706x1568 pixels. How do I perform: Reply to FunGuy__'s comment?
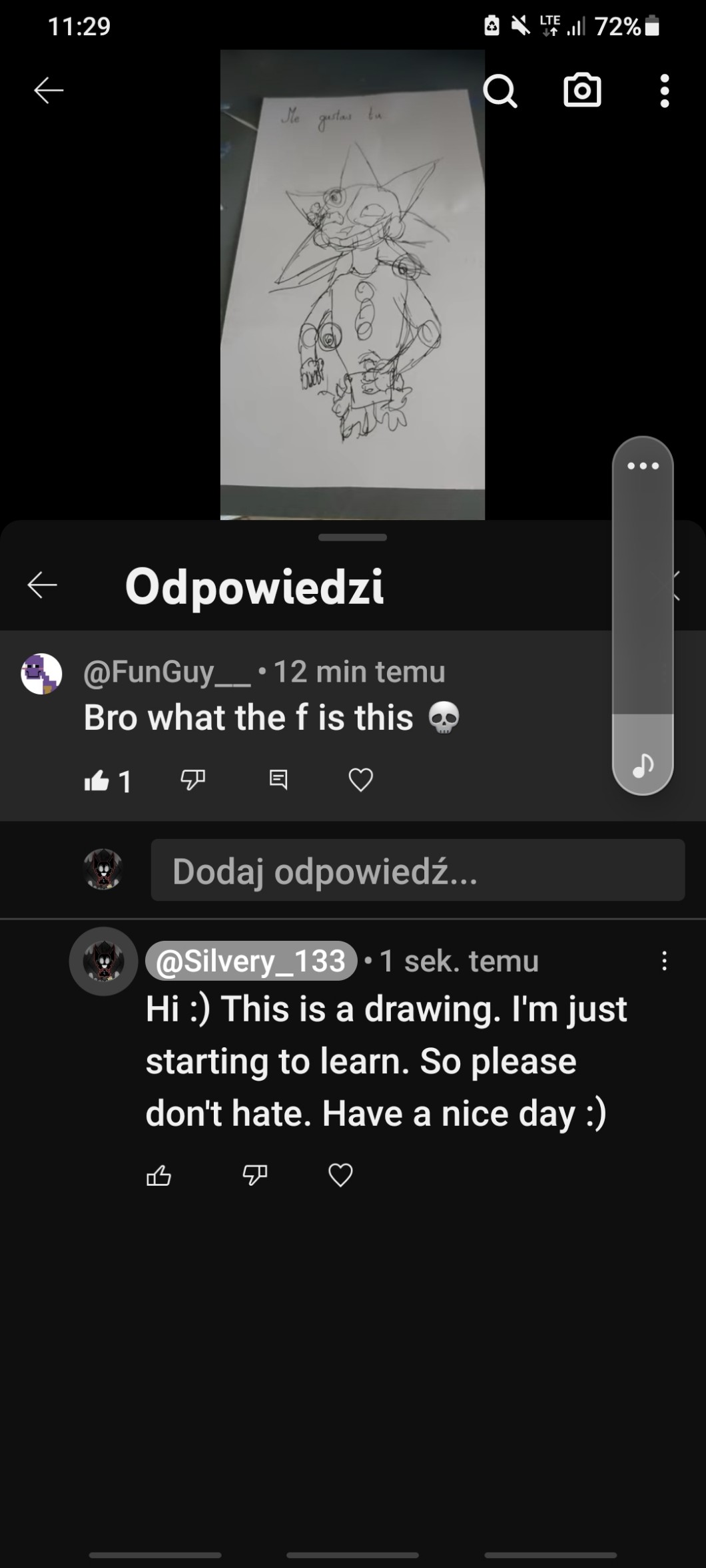click(x=278, y=780)
